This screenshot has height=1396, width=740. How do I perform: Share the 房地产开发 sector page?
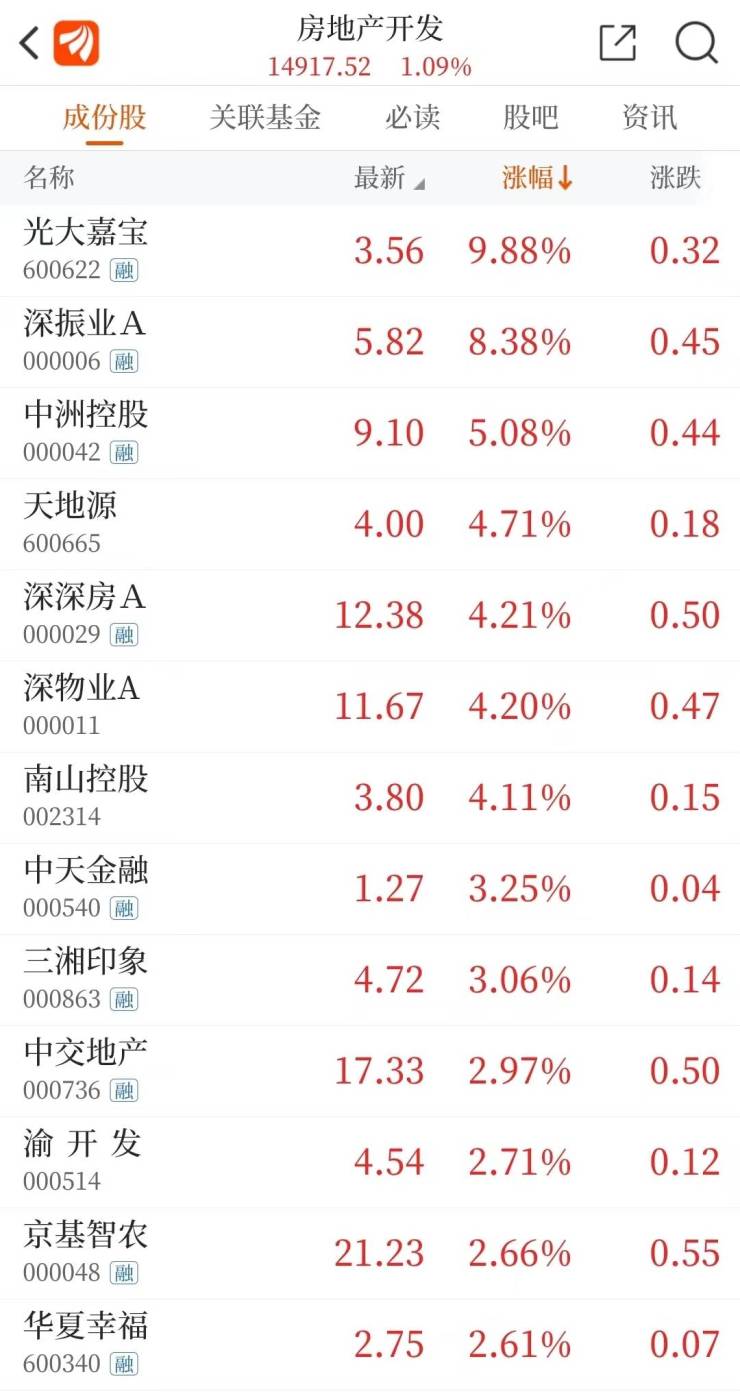617,44
